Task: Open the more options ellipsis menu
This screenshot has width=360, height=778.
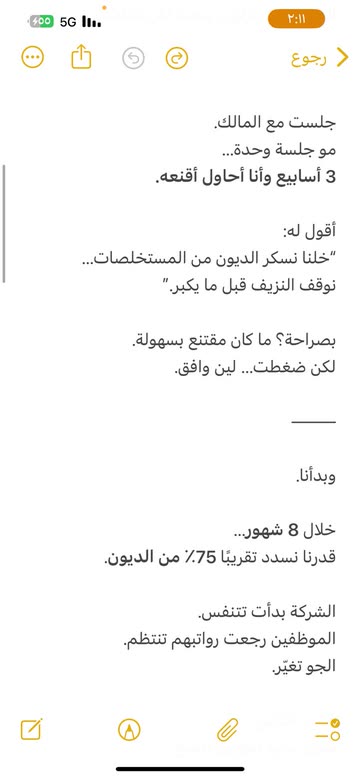Action: pos(33,58)
